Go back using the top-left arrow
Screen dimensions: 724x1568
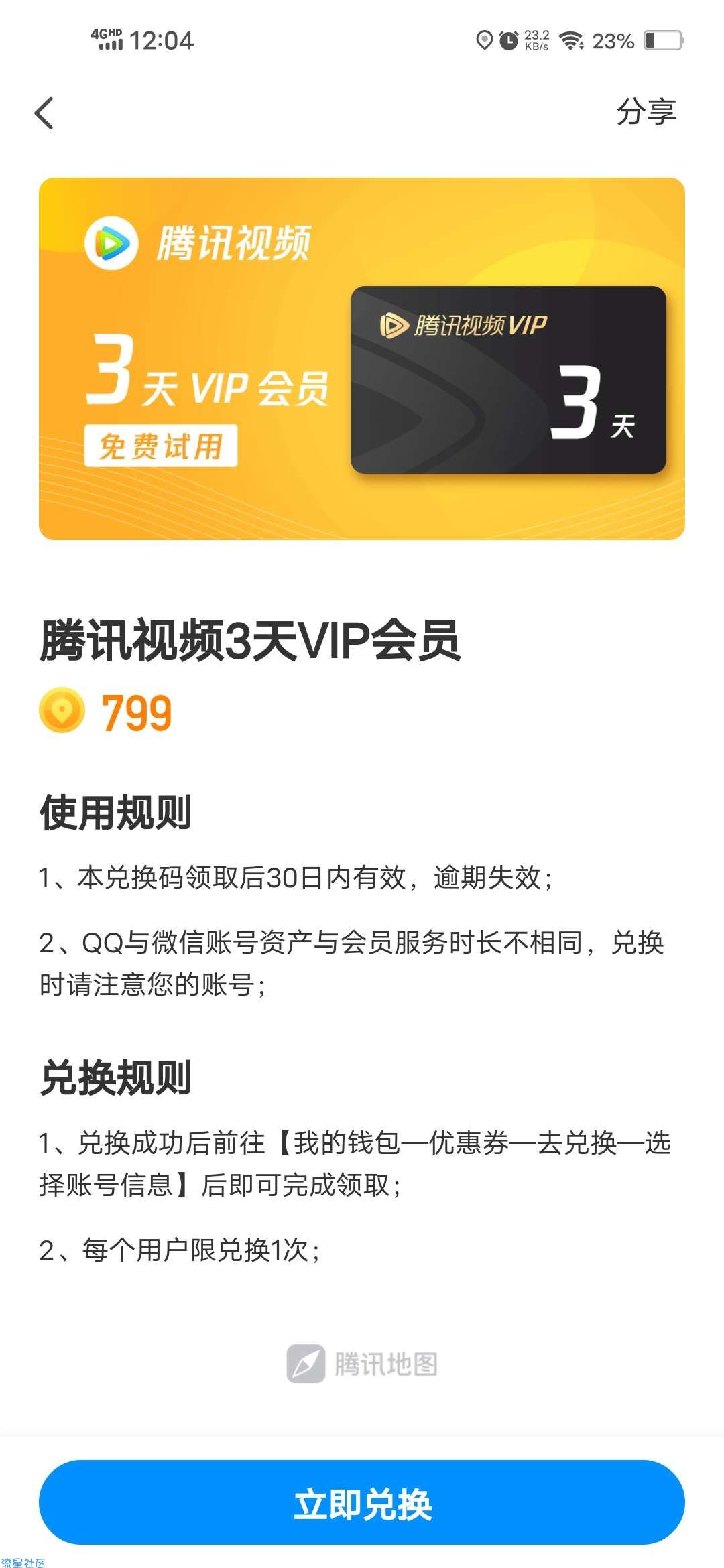(44, 113)
